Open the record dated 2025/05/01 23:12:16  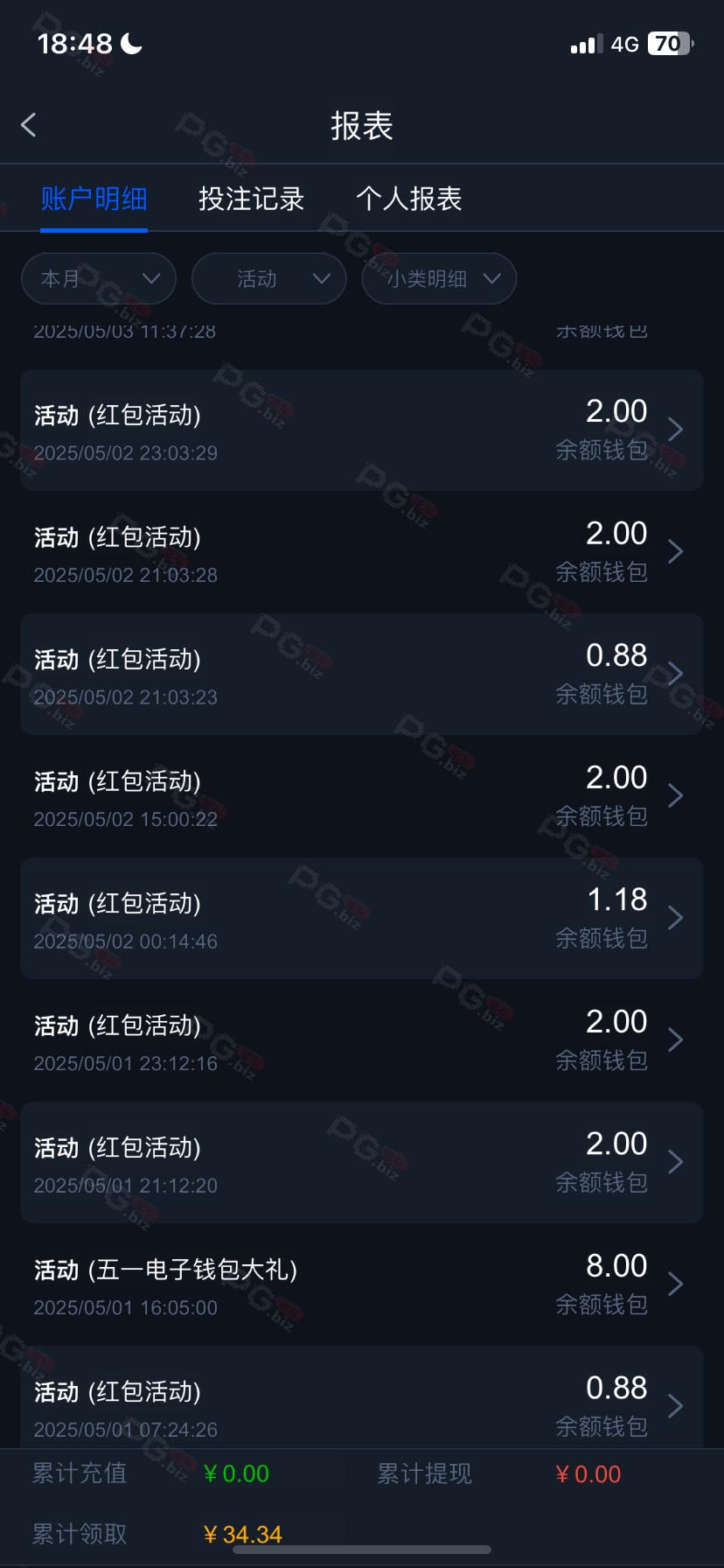click(x=362, y=1040)
